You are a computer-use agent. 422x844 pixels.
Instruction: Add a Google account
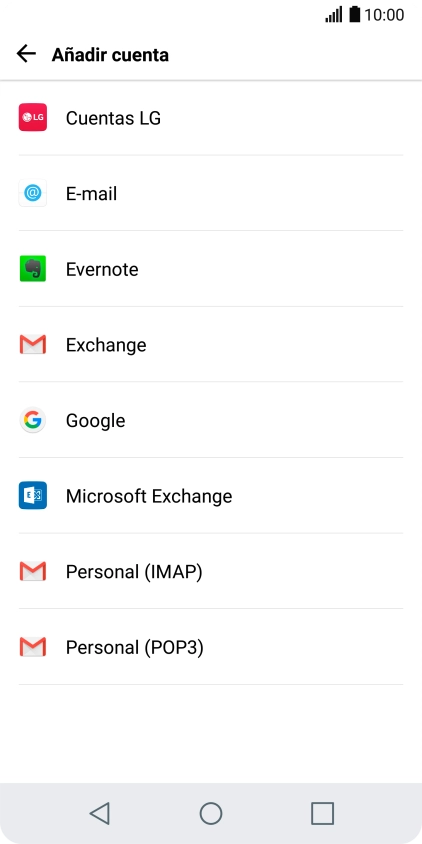(211, 420)
